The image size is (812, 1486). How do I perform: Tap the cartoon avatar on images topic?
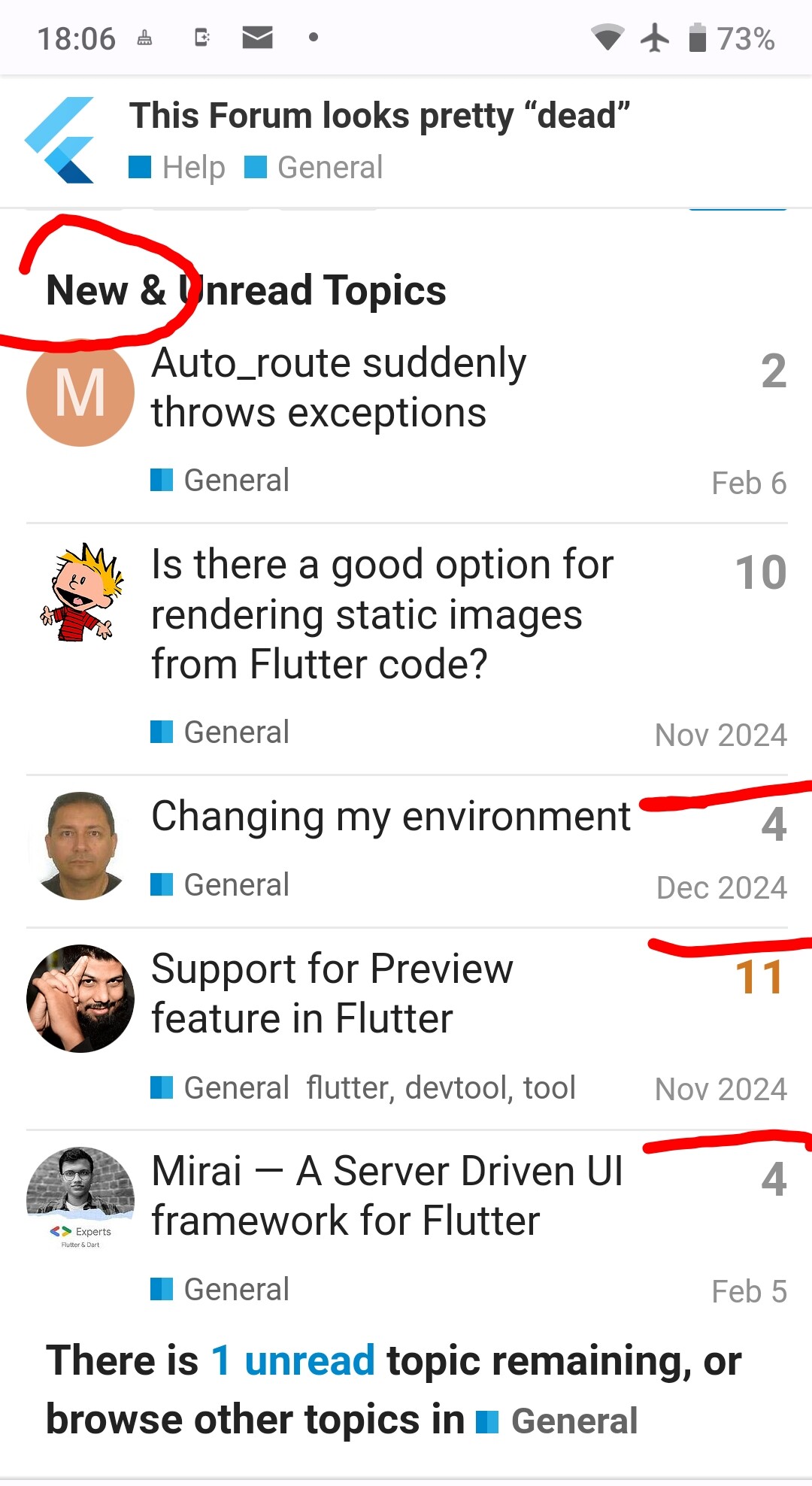click(x=80, y=593)
